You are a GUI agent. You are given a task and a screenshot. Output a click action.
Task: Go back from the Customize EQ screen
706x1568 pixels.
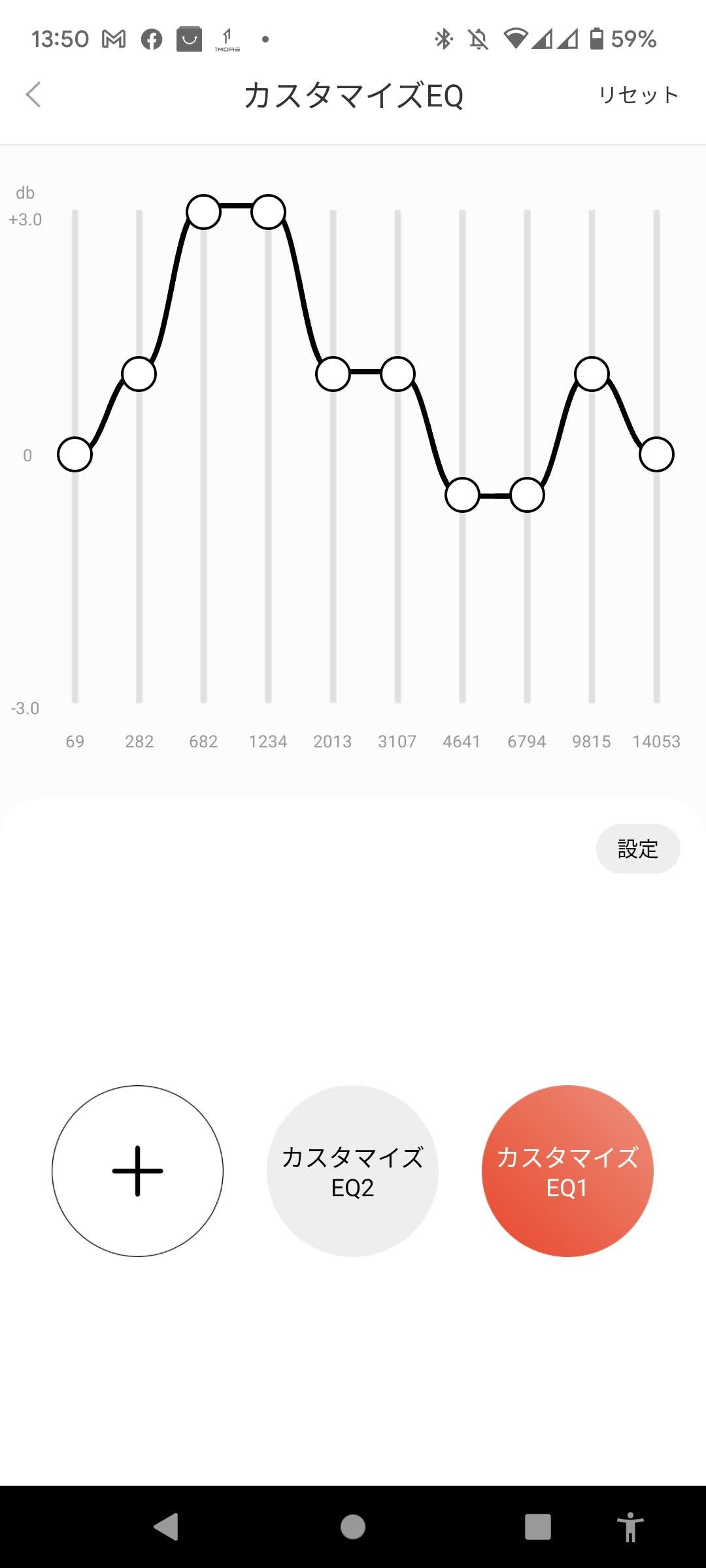click(x=34, y=95)
